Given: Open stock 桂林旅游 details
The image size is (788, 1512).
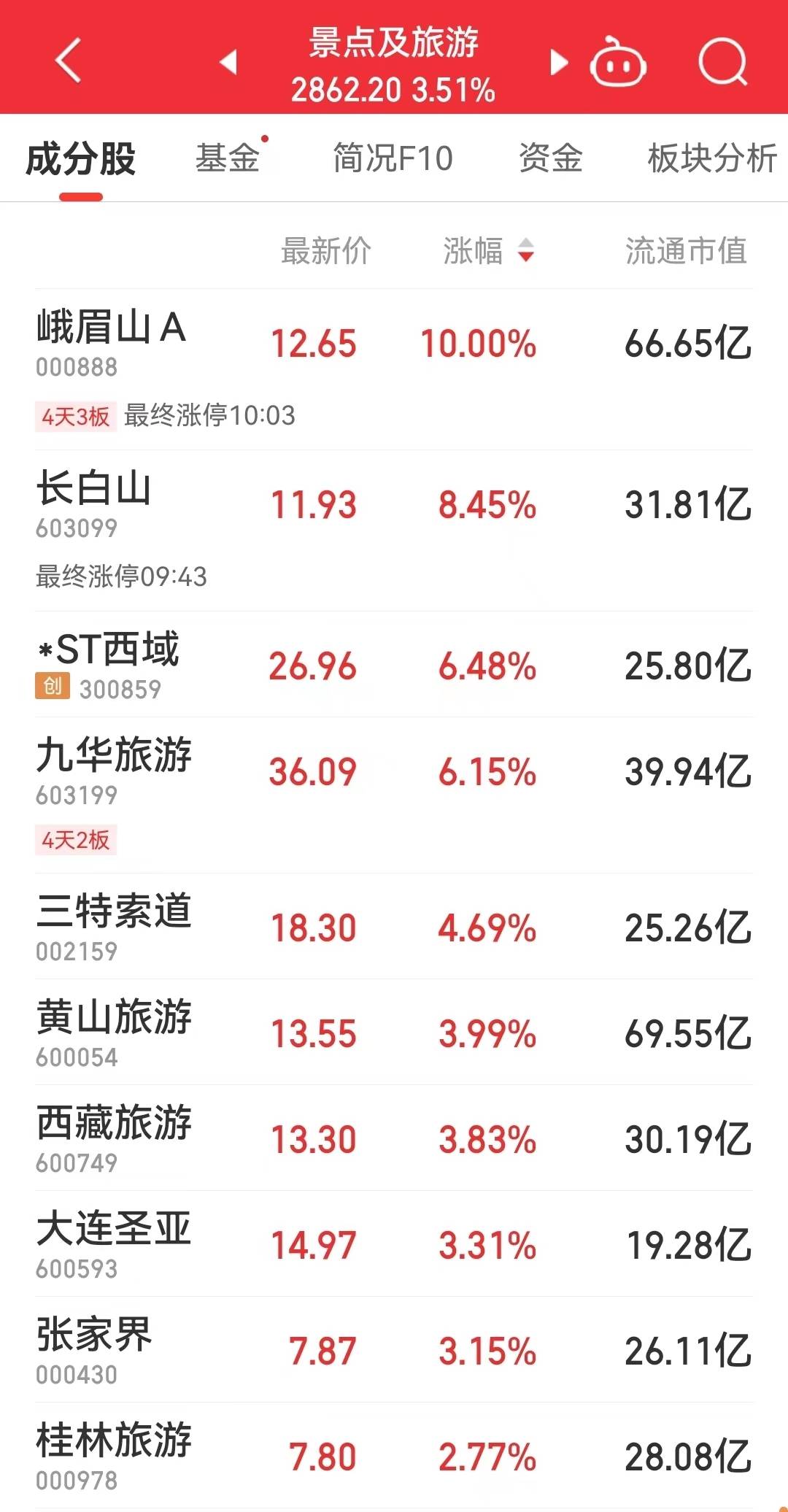Looking at the screenshot, I should click(x=394, y=1456).
